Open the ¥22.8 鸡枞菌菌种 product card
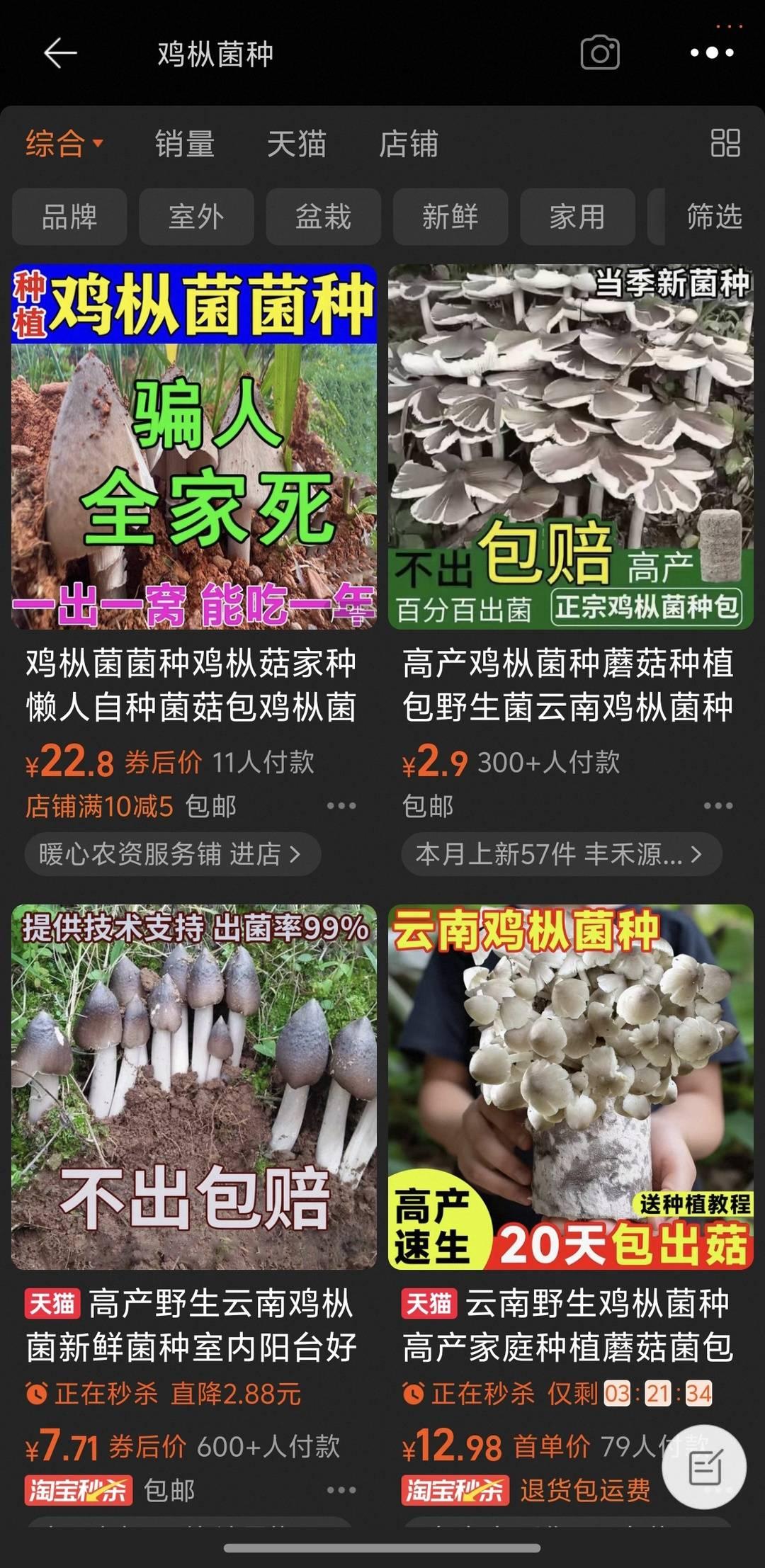Viewport: 765px width, 1568px height. pyautogui.click(x=193, y=448)
